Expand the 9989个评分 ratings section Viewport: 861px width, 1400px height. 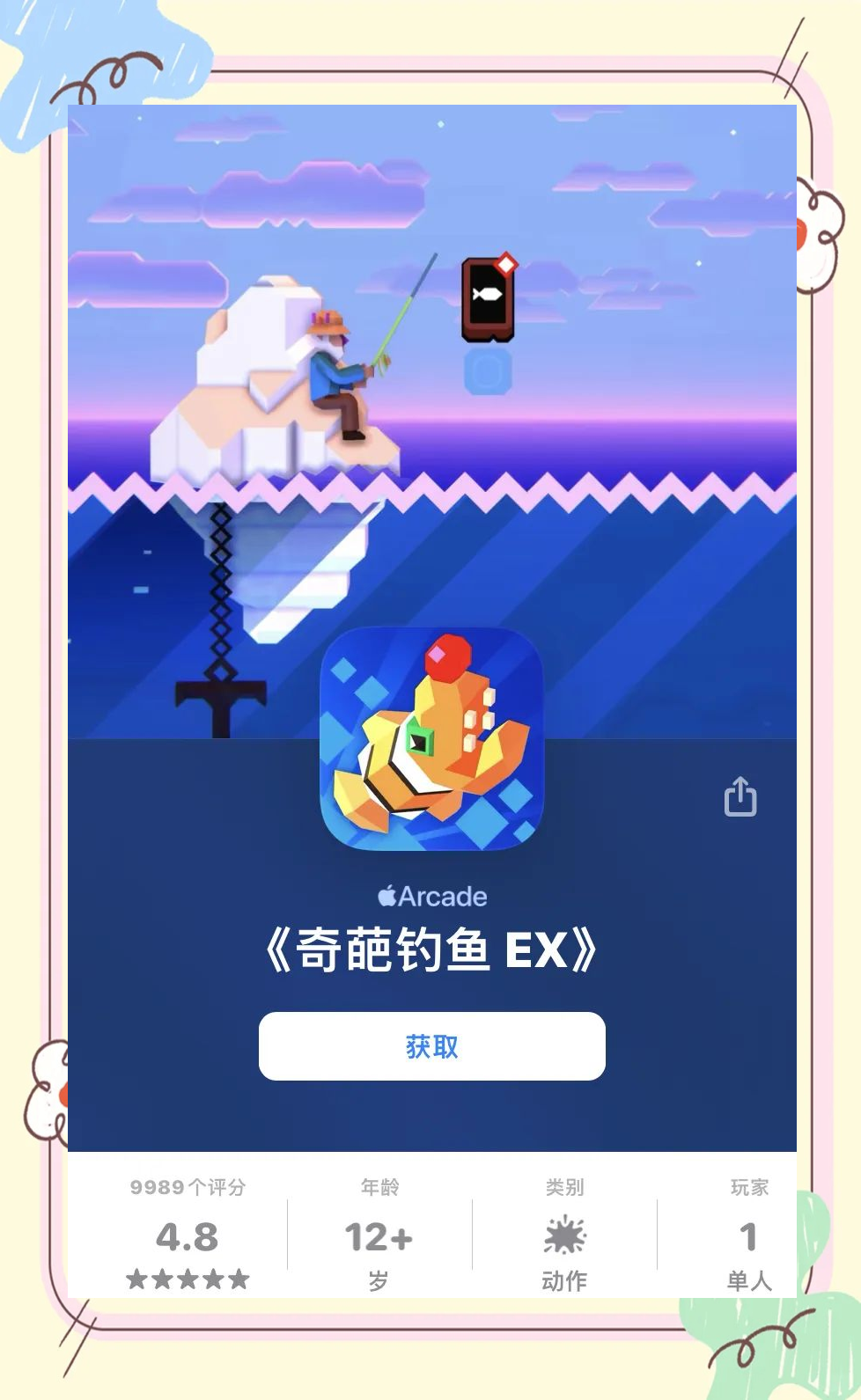[188, 1186]
